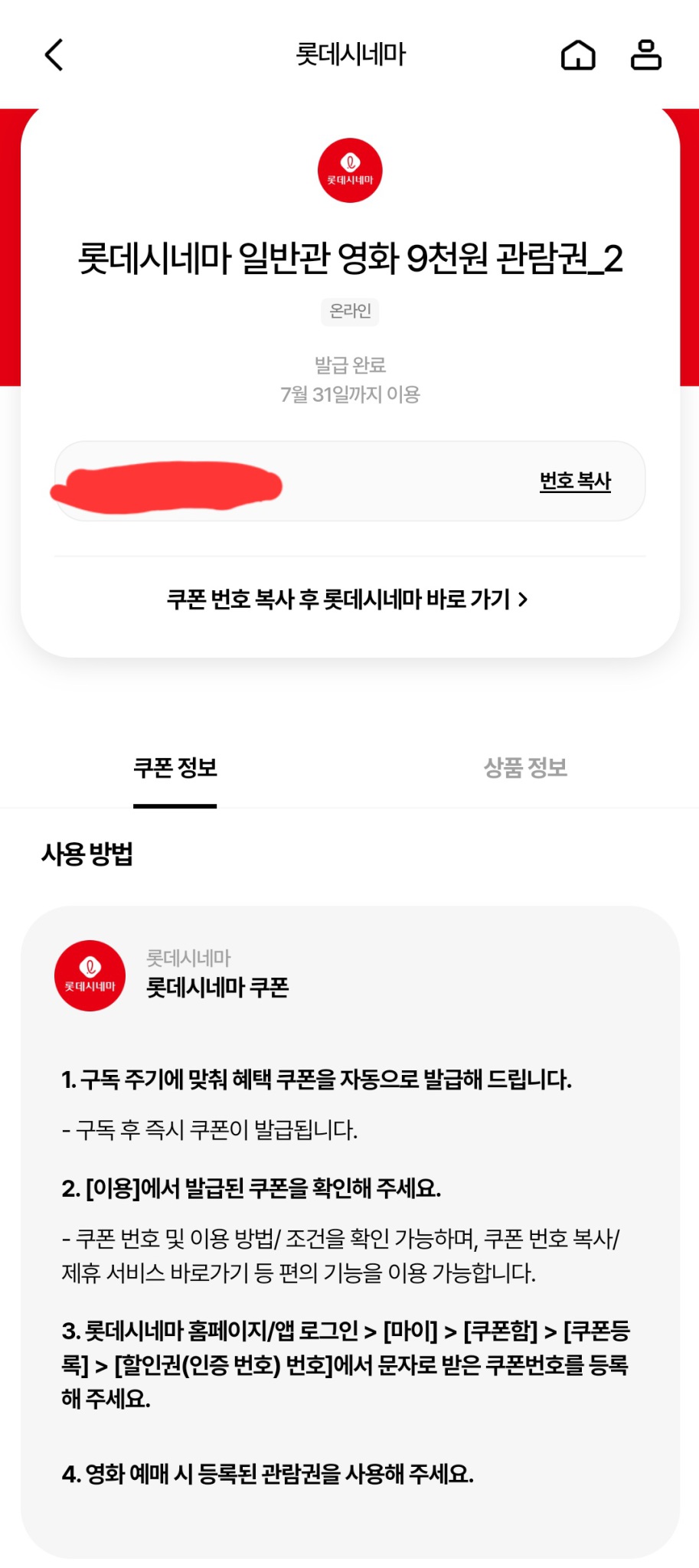This screenshot has width=699, height=1568.
Task: Tap the 7월 31일까지 이용 expiration text
Action: click(349, 395)
